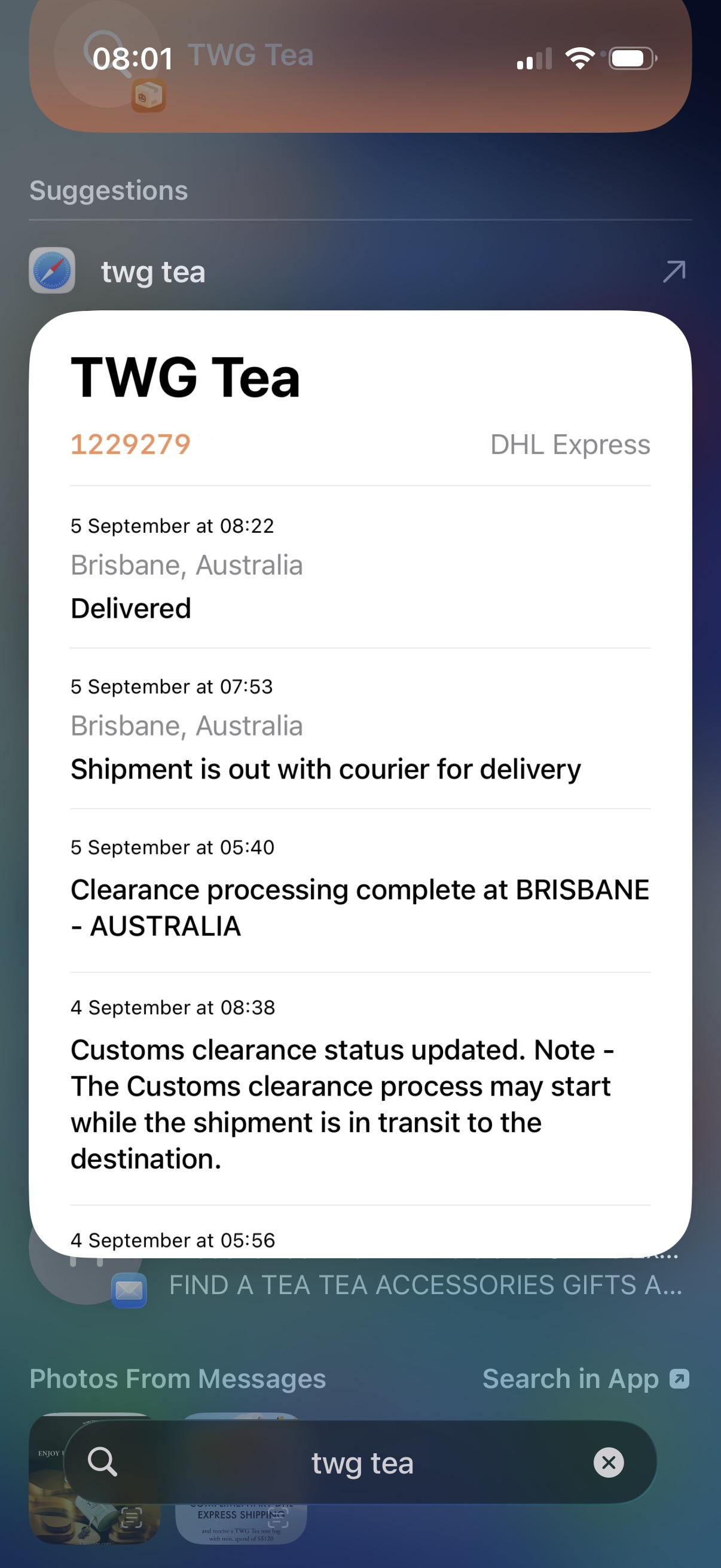721x1568 pixels.
Task: Clear the twg tea search text
Action: 608,1462
